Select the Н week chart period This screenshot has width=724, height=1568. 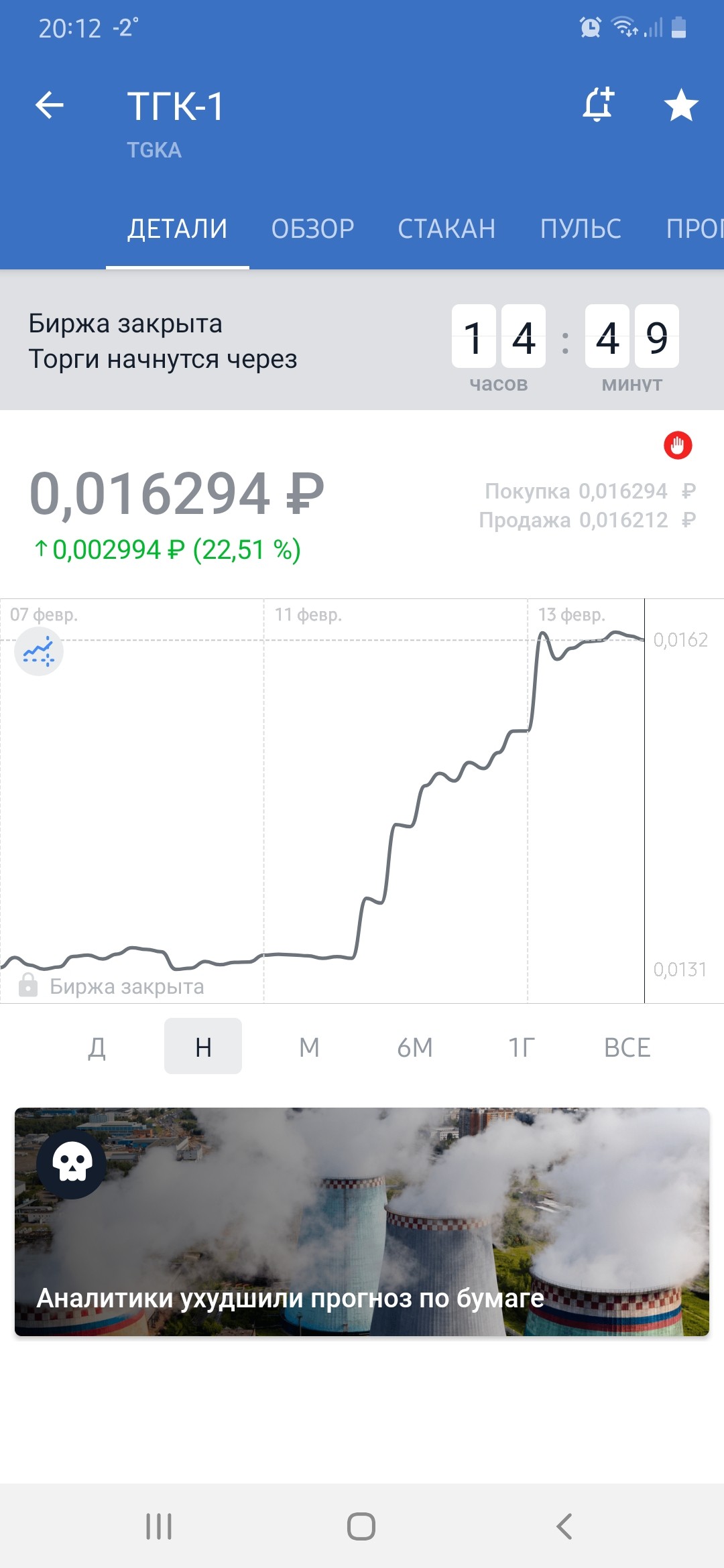(x=203, y=1047)
